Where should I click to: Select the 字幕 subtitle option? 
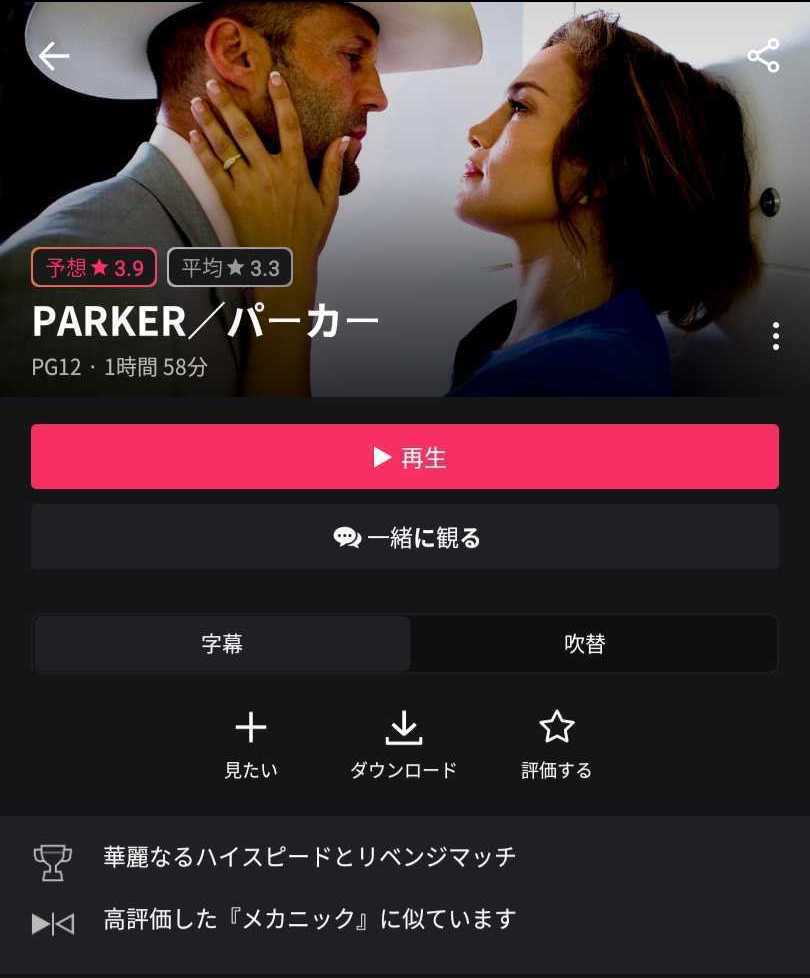[222, 644]
